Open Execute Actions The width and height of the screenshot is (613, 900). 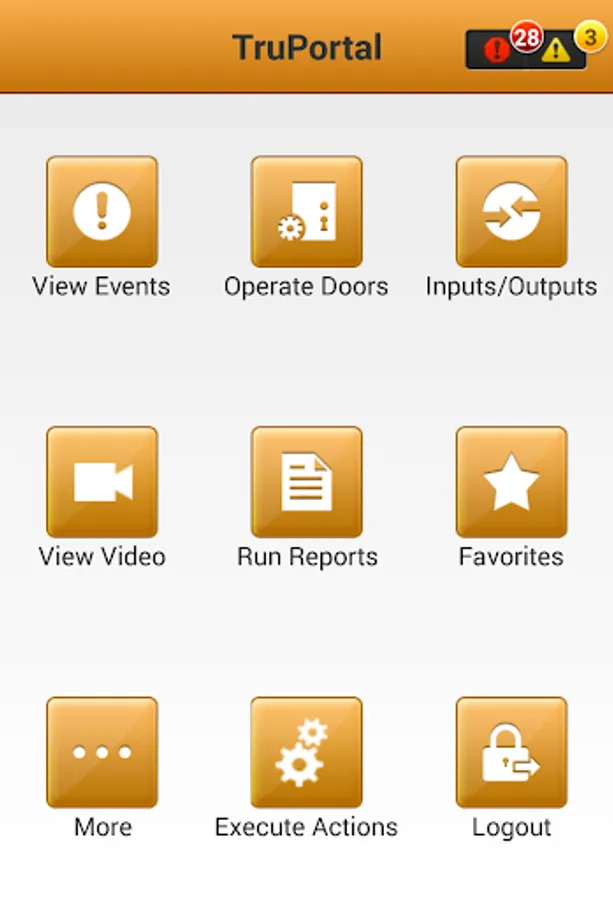[306, 752]
